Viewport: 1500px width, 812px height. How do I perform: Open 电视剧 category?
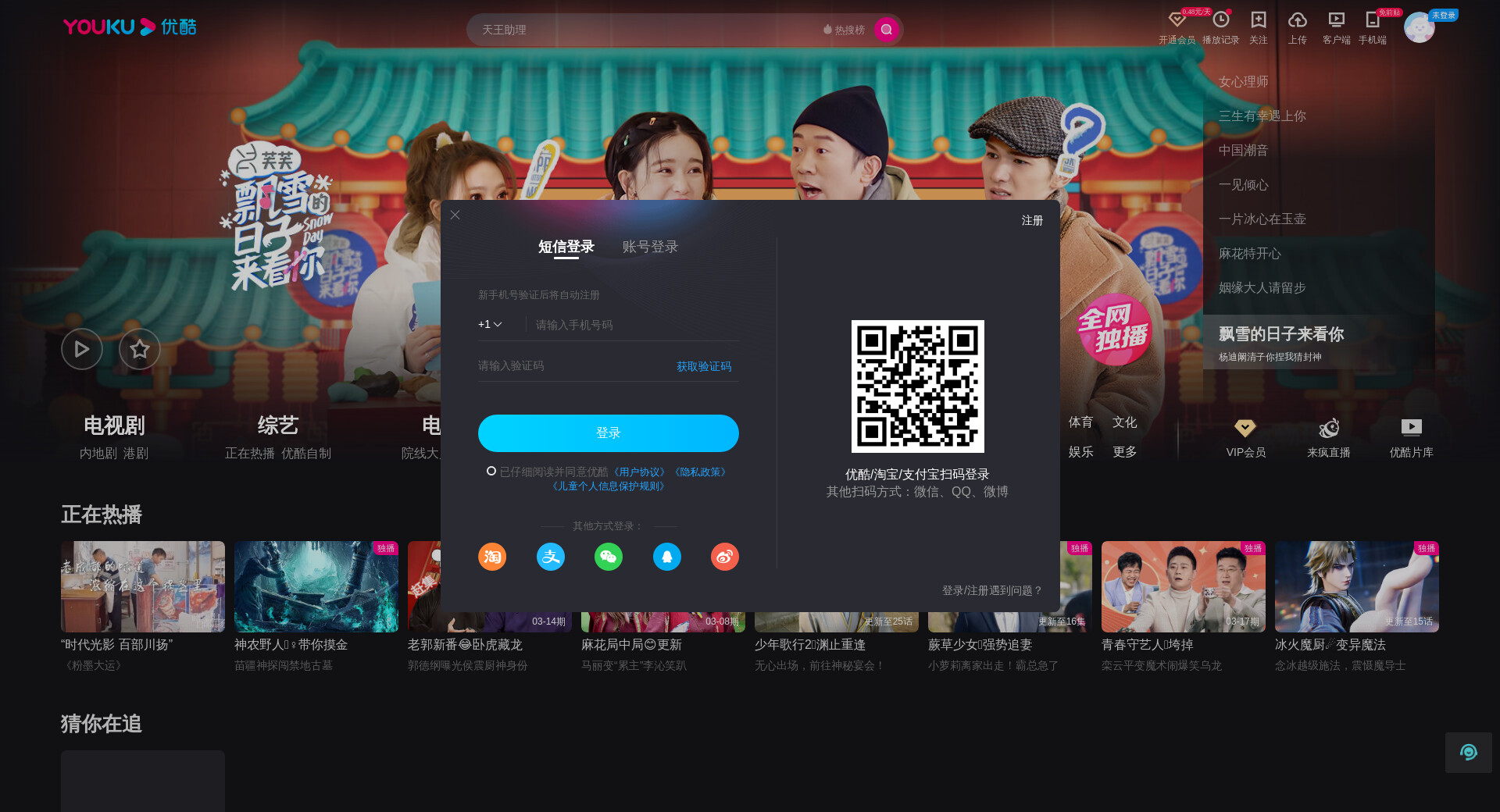click(x=114, y=426)
